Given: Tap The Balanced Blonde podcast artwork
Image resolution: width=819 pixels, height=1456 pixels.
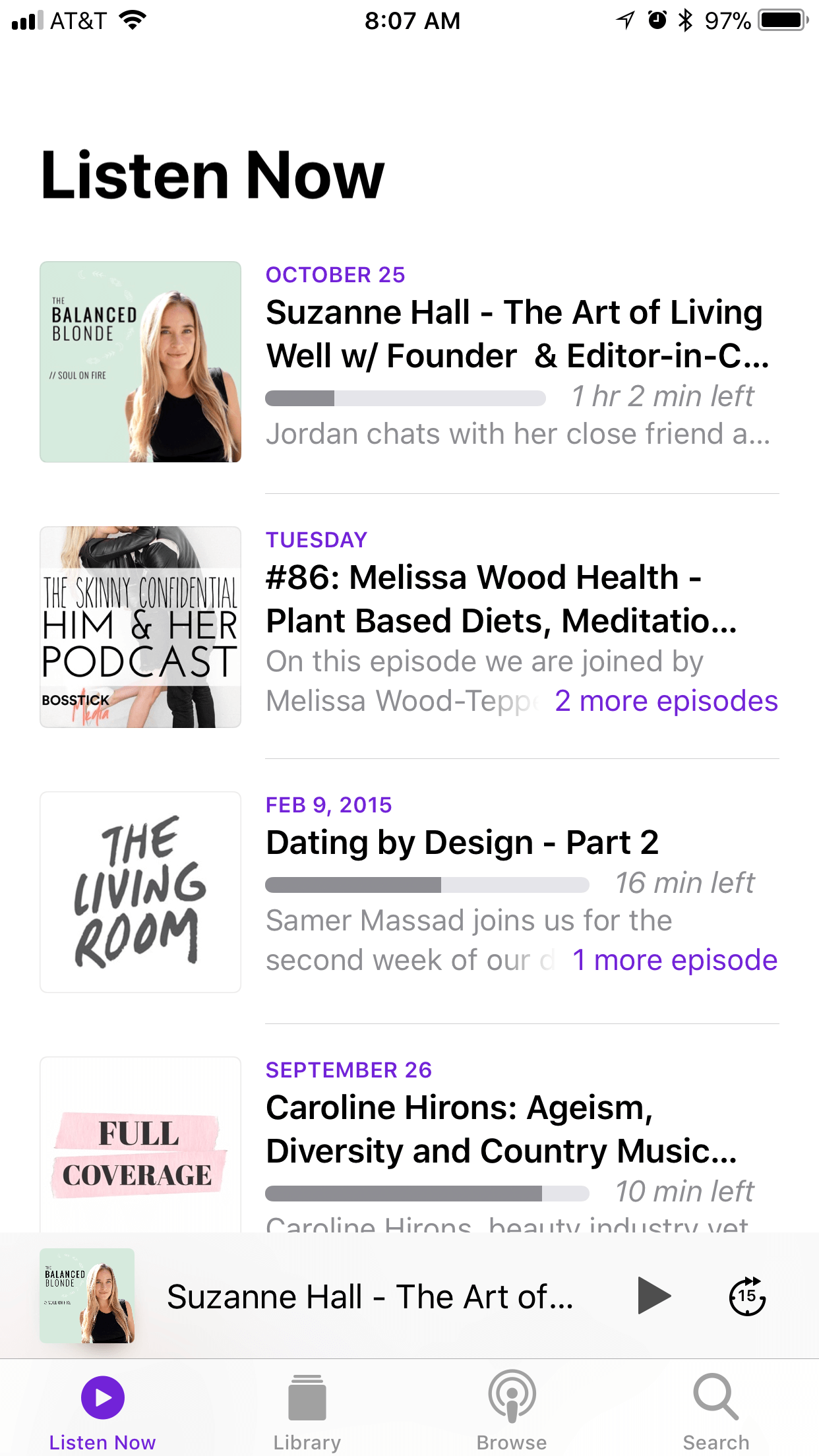Looking at the screenshot, I should (140, 362).
